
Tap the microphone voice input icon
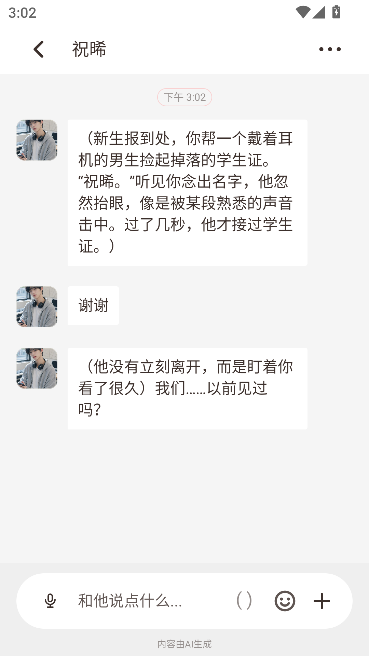coord(50,601)
